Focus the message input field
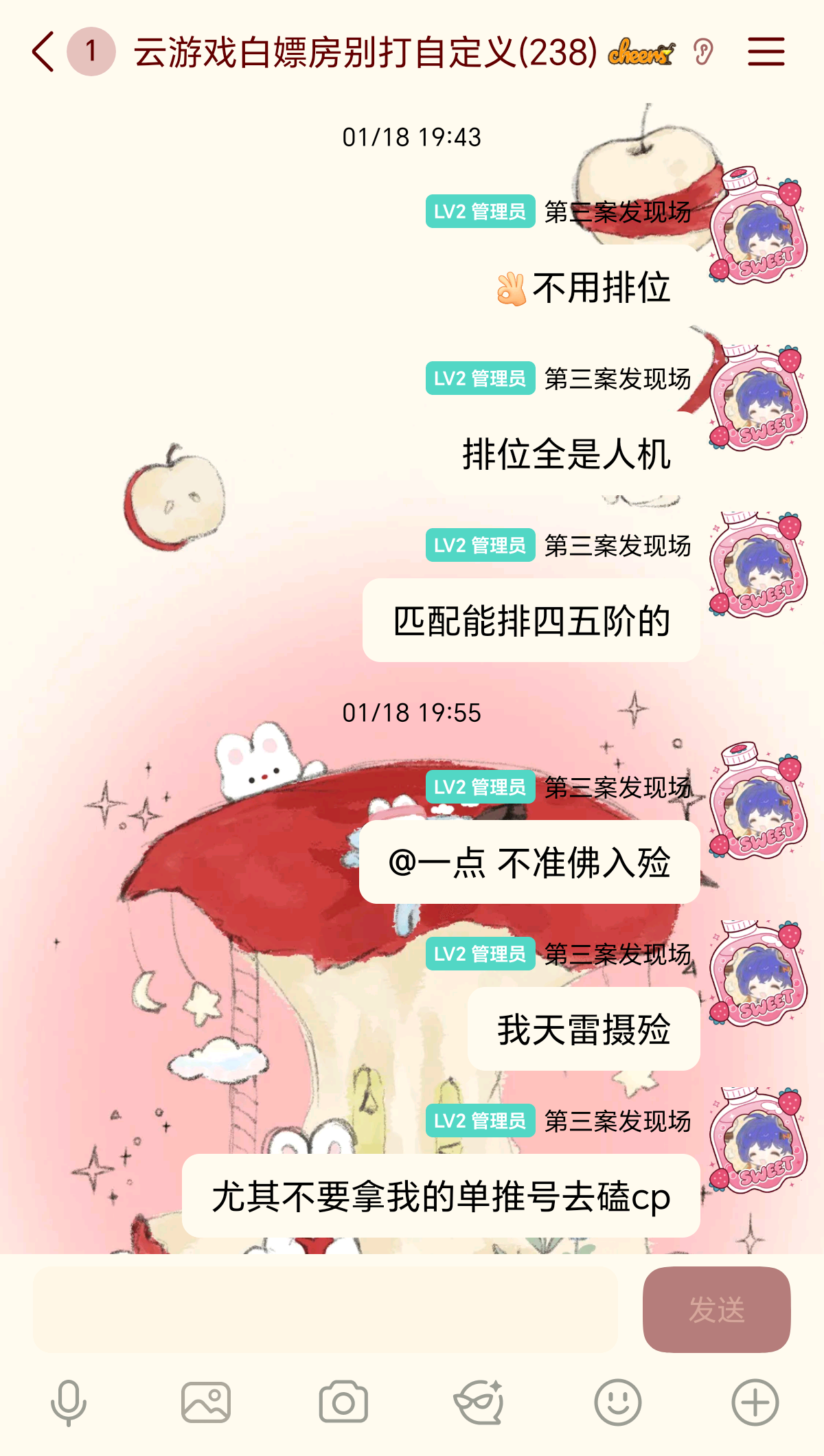Screen dimensions: 824x1456 325,1310
